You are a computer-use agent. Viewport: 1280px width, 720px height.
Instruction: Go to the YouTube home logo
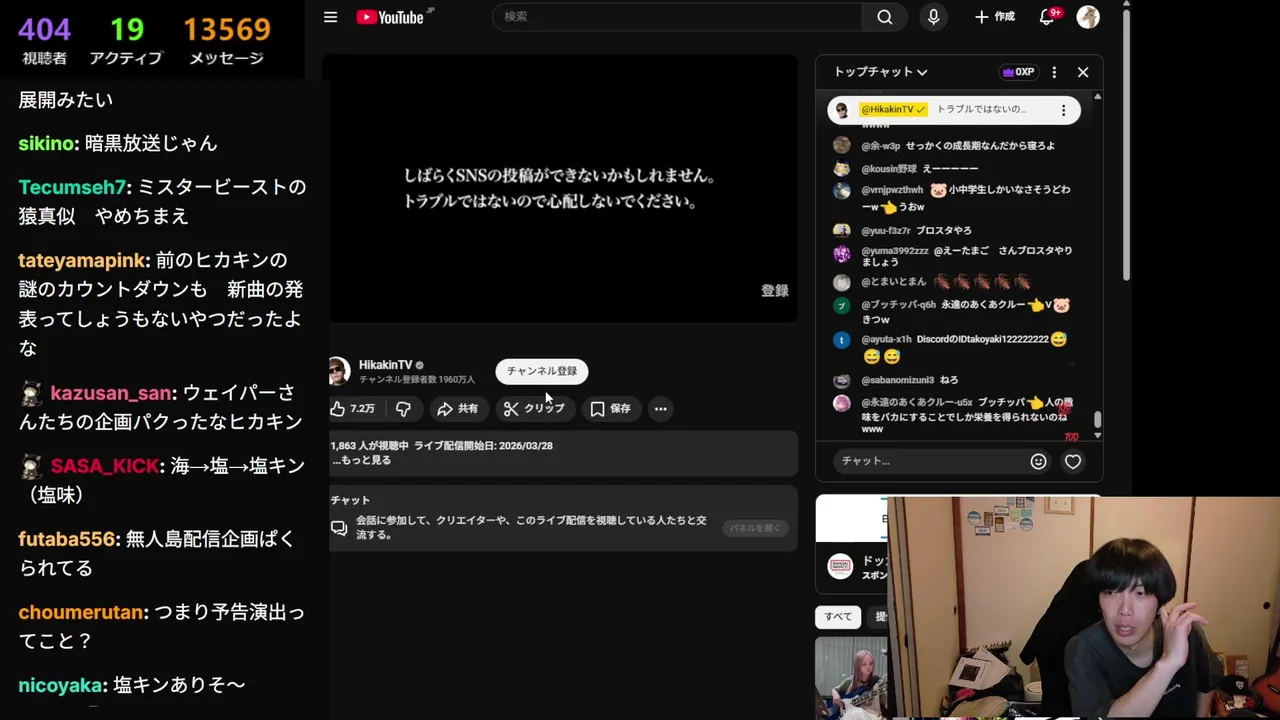391,17
